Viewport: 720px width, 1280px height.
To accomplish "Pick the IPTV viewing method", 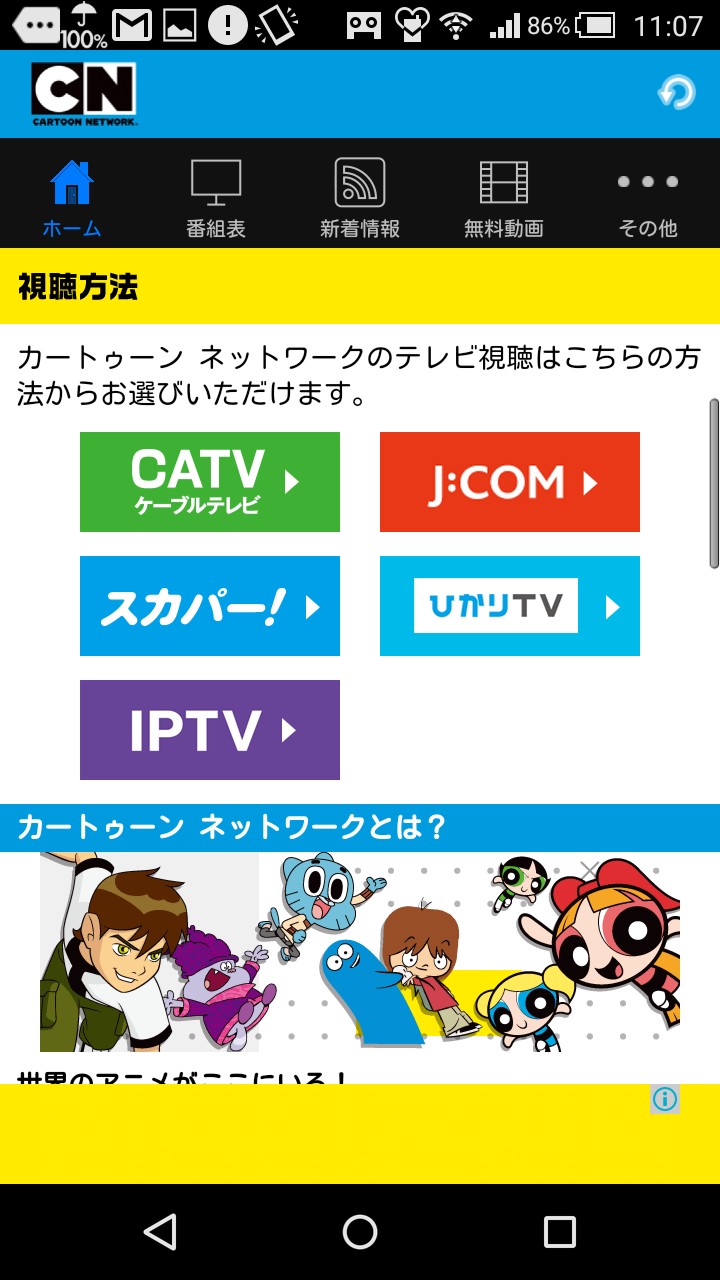I will pos(210,730).
